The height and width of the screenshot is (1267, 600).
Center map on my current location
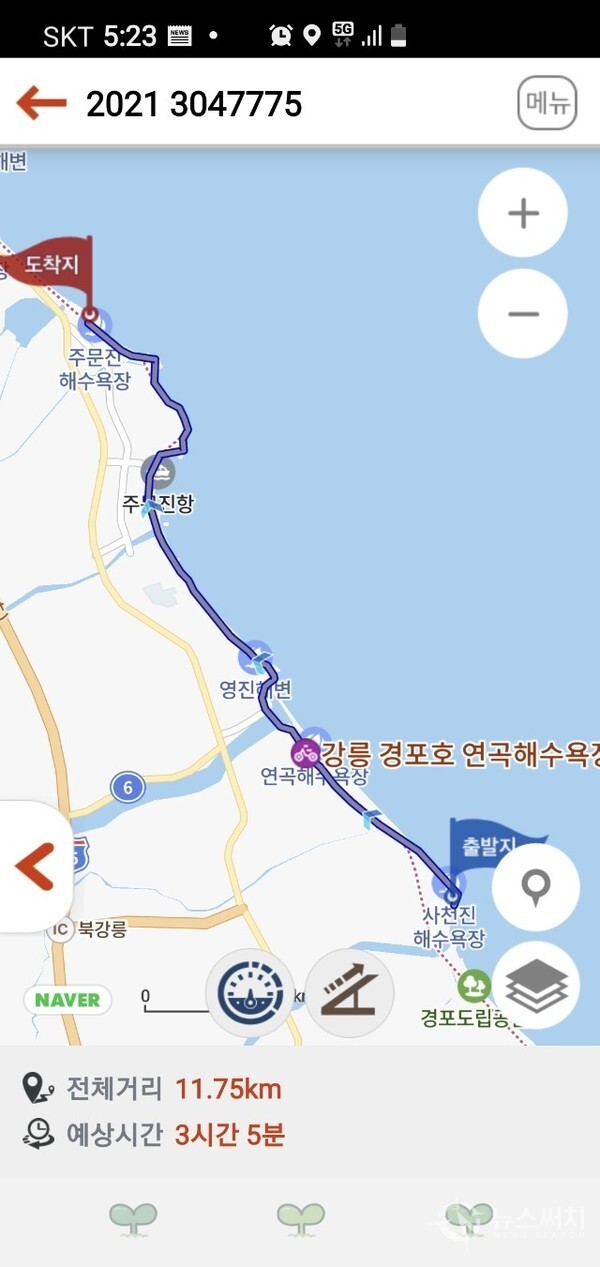536,887
